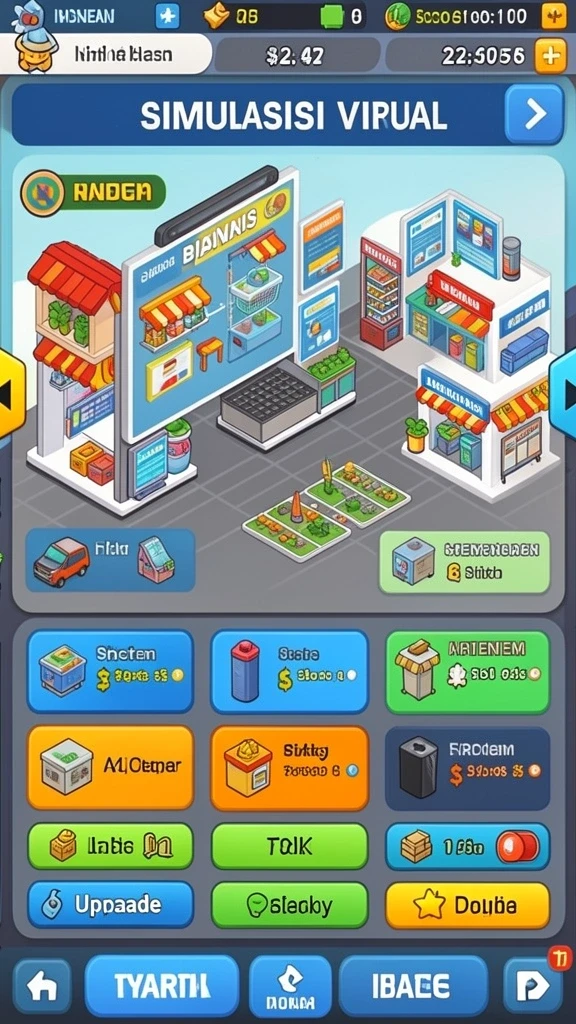Open the van card below the scene
Viewport: 576px width, 1024px height.
click(110, 560)
